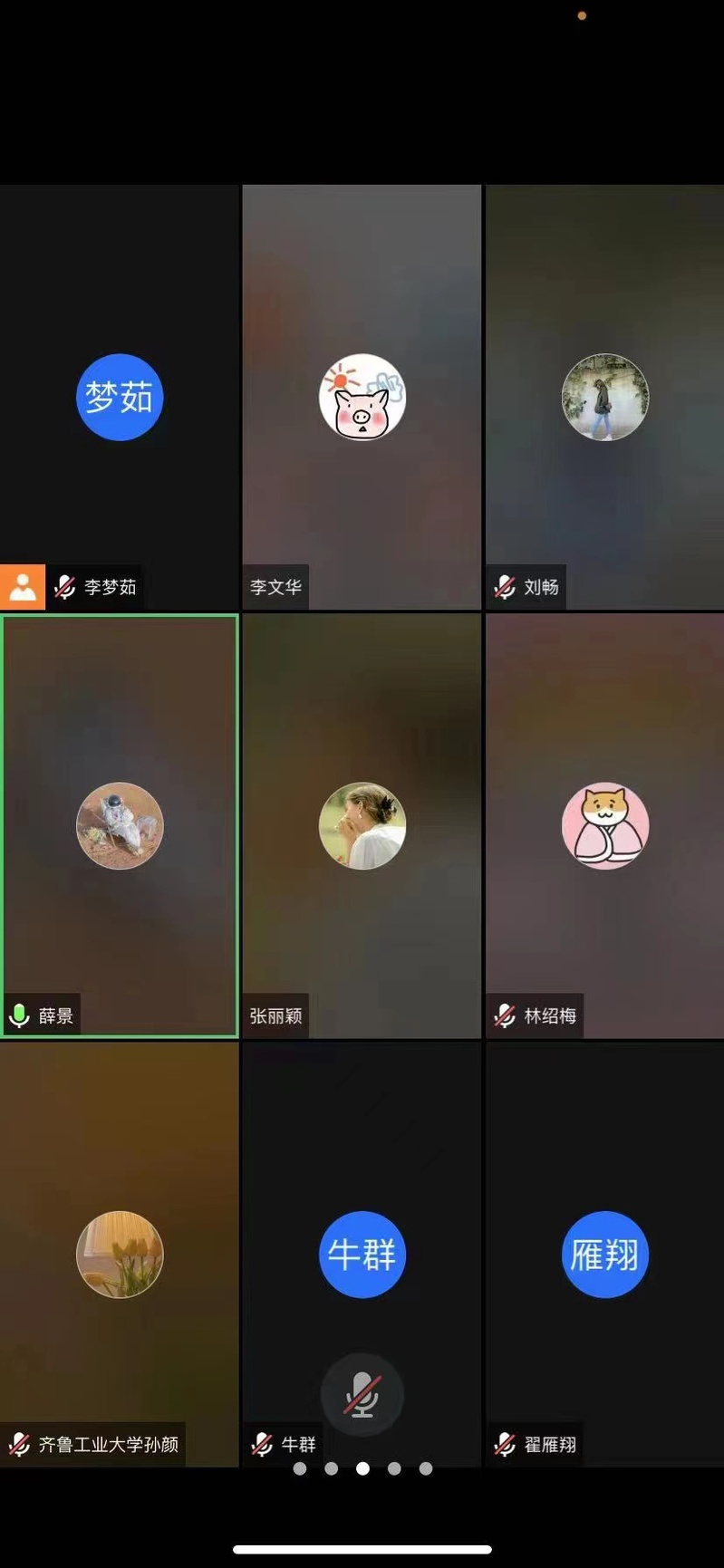Image resolution: width=724 pixels, height=1568 pixels.
Task: Open 牛群's participant tile
Action: tap(362, 1254)
